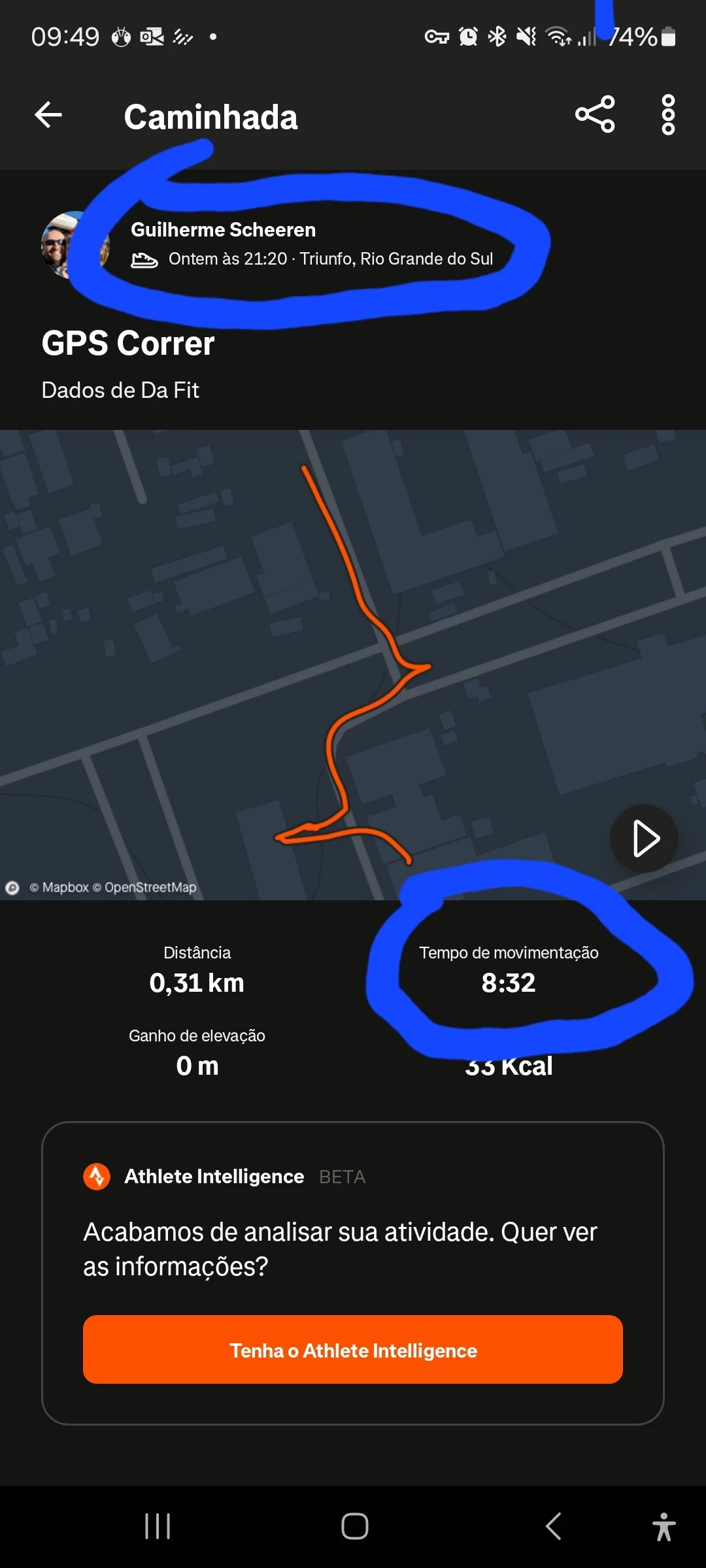This screenshot has width=706, height=1568.
Task: Share this Caminhada activity
Action: pos(594,114)
